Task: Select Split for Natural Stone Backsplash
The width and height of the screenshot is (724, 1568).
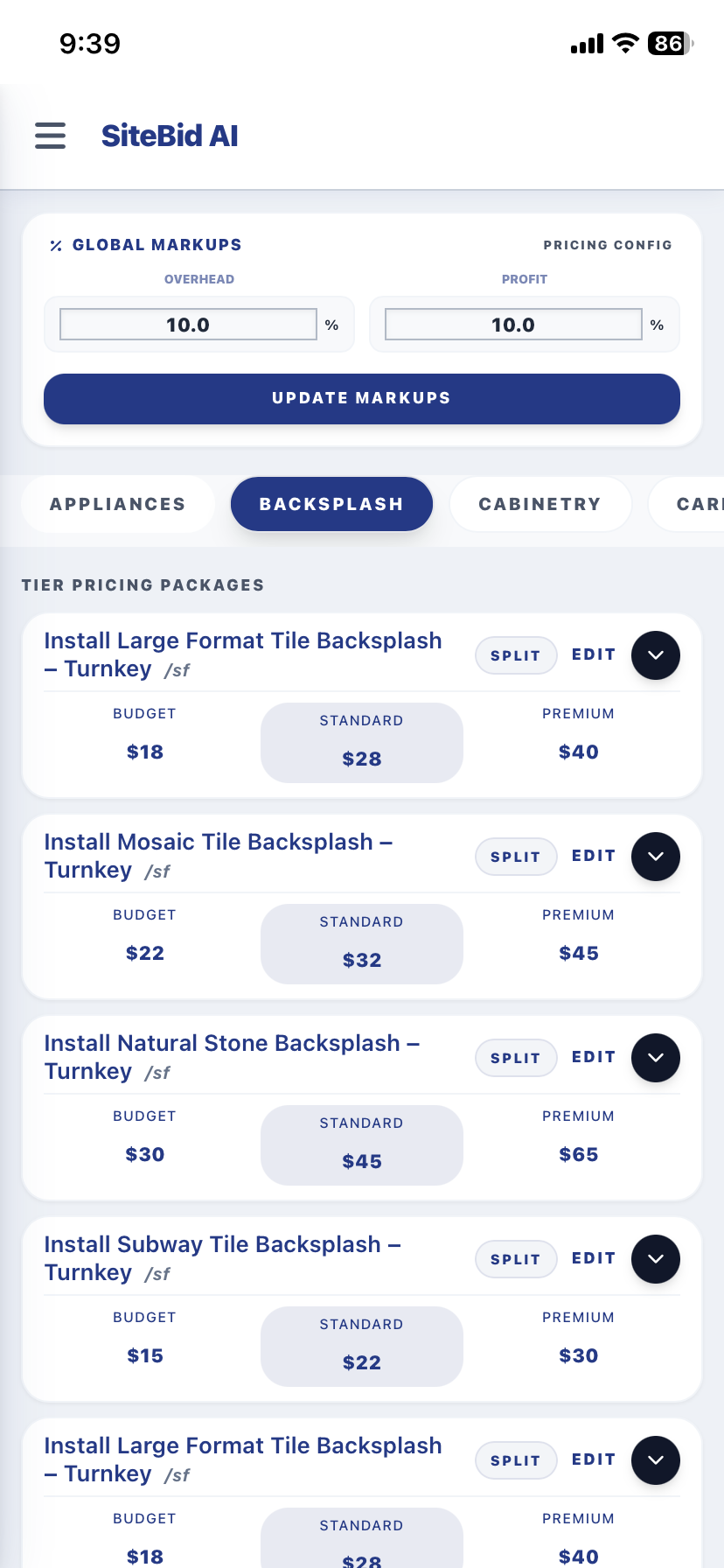Action: point(516,1057)
